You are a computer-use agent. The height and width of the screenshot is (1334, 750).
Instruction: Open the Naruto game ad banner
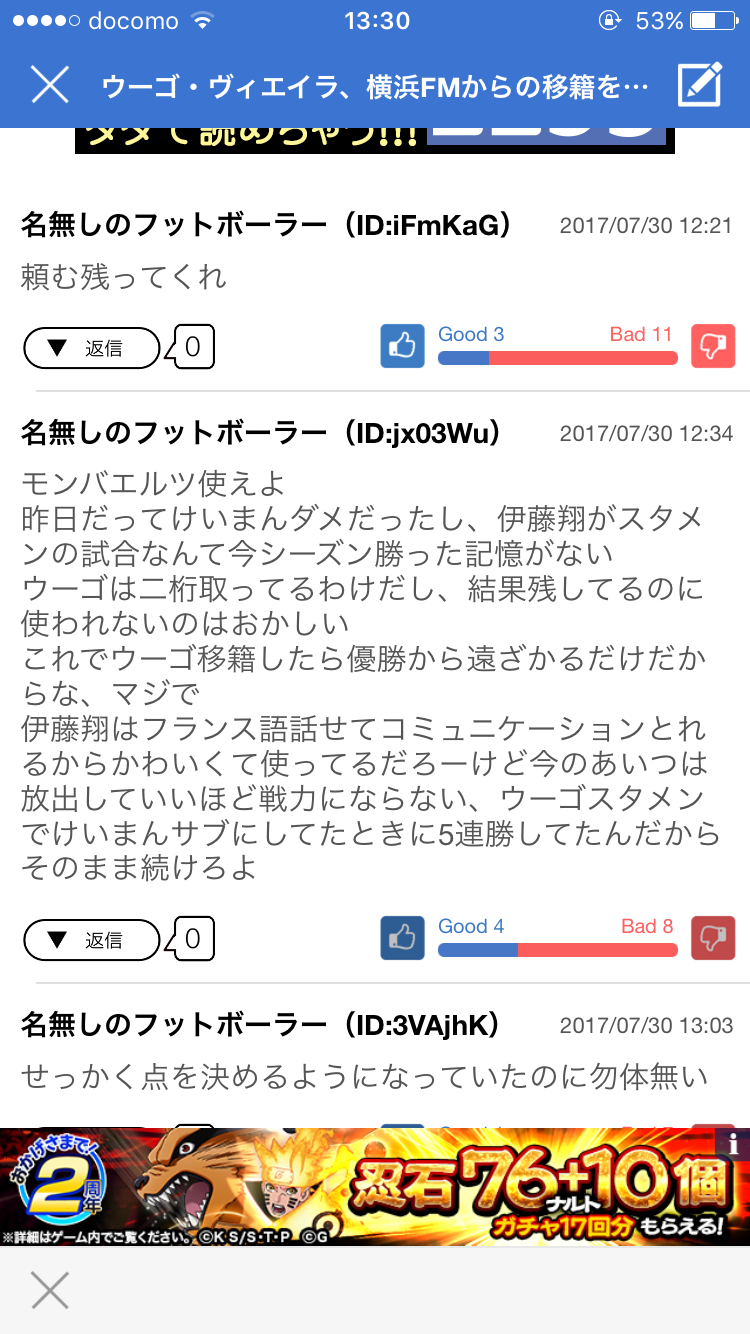(x=375, y=1187)
